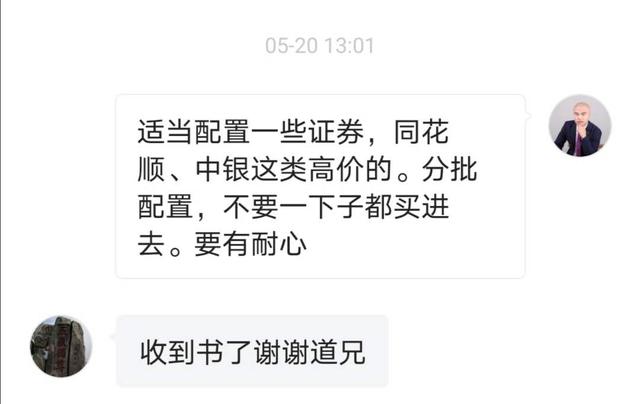Open the profile with the stone monument avatar
Image resolution: width=640 pixels, height=404 pixels.
tap(61, 346)
